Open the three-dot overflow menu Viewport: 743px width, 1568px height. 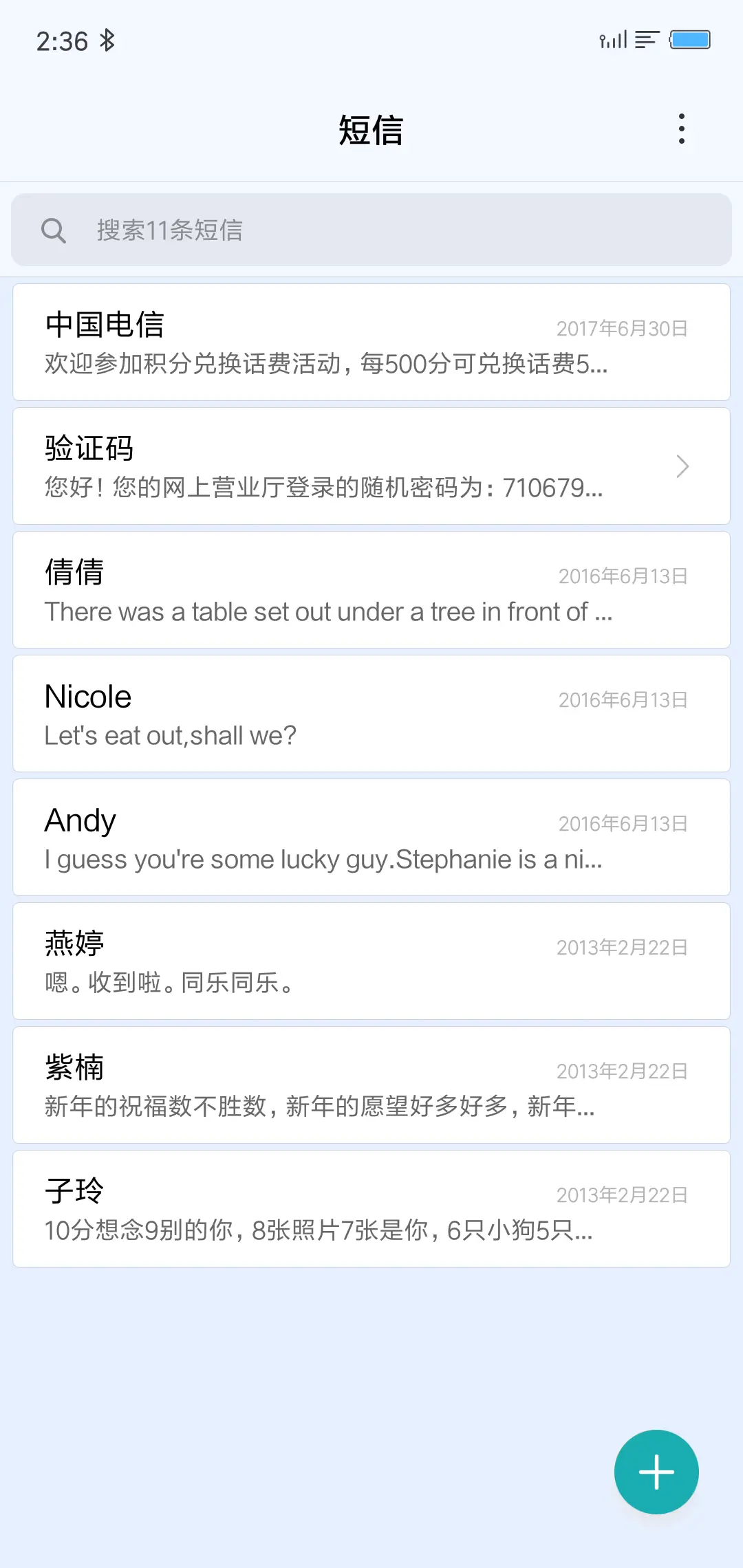(x=681, y=129)
